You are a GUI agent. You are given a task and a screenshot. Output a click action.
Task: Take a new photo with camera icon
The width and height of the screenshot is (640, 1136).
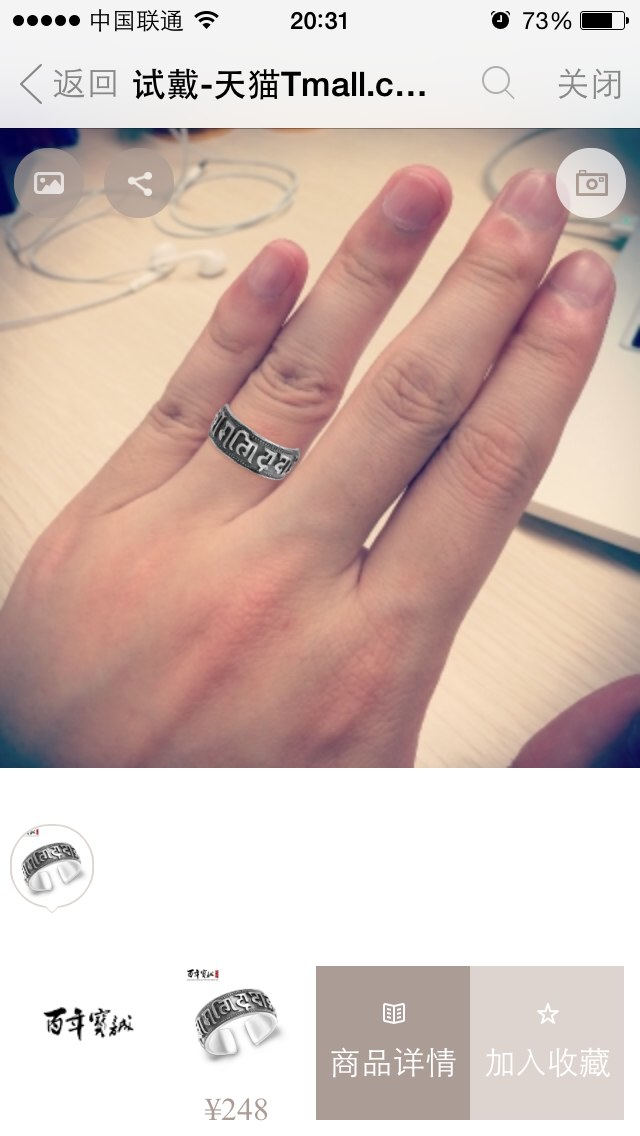pos(591,183)
